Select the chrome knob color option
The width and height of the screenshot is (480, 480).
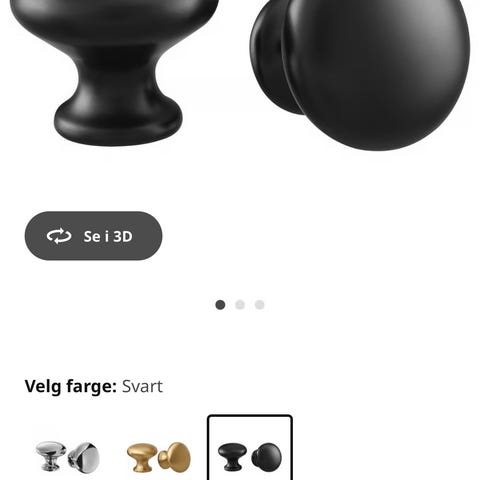point(68,456)
